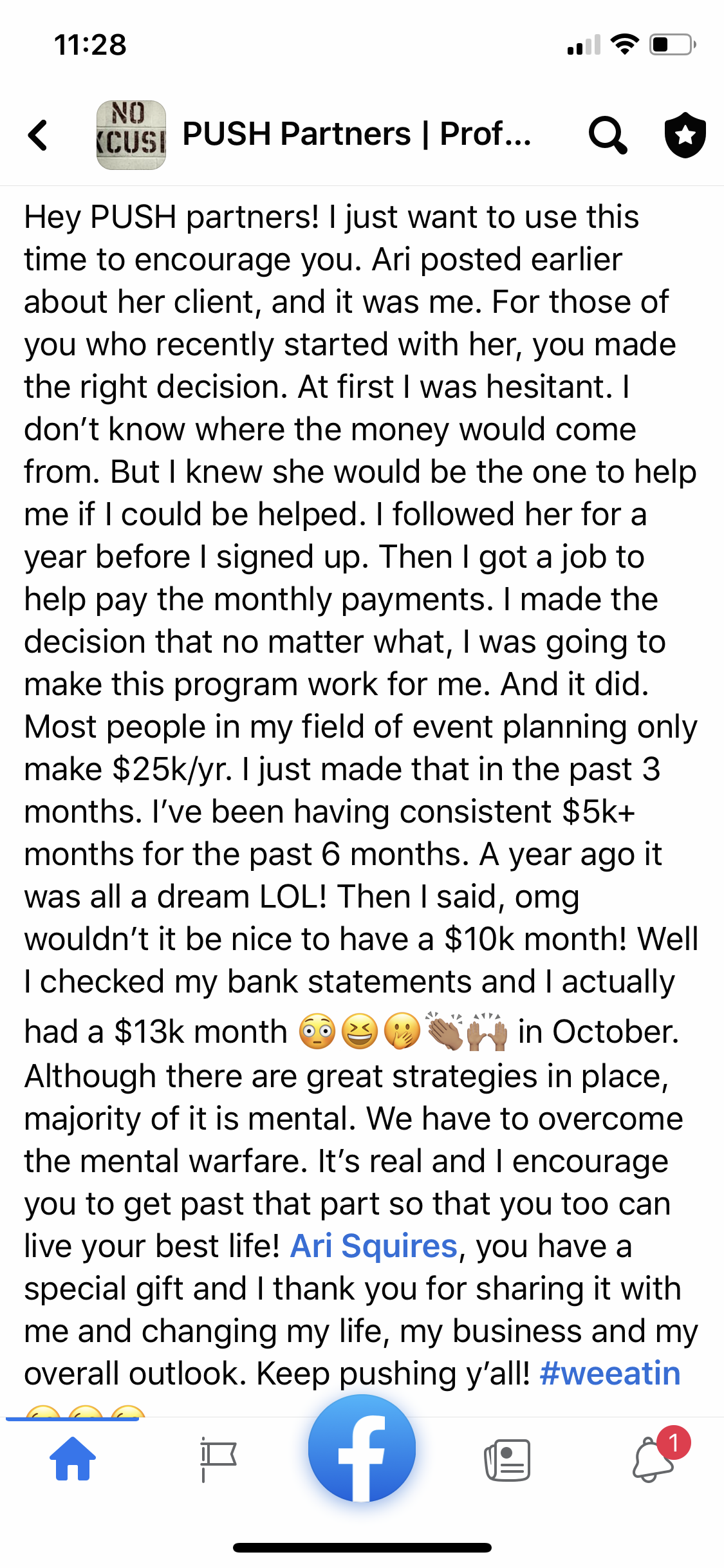Open the notifications bell
Image resolution: width=724 pixels, height=1568 pixels.
[654, 1459]
